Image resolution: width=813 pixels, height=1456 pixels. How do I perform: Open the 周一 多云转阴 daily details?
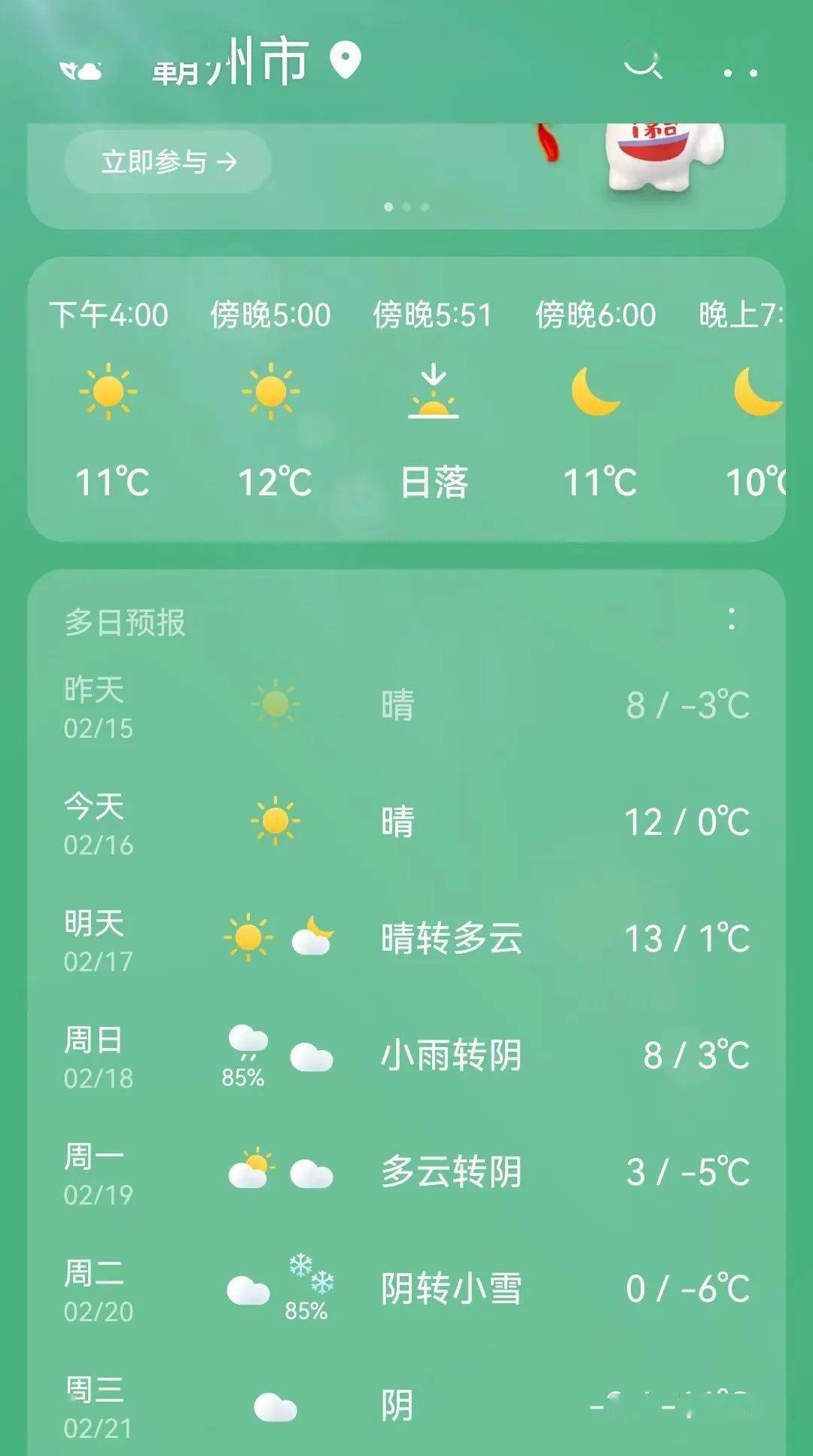[406, 1169]
